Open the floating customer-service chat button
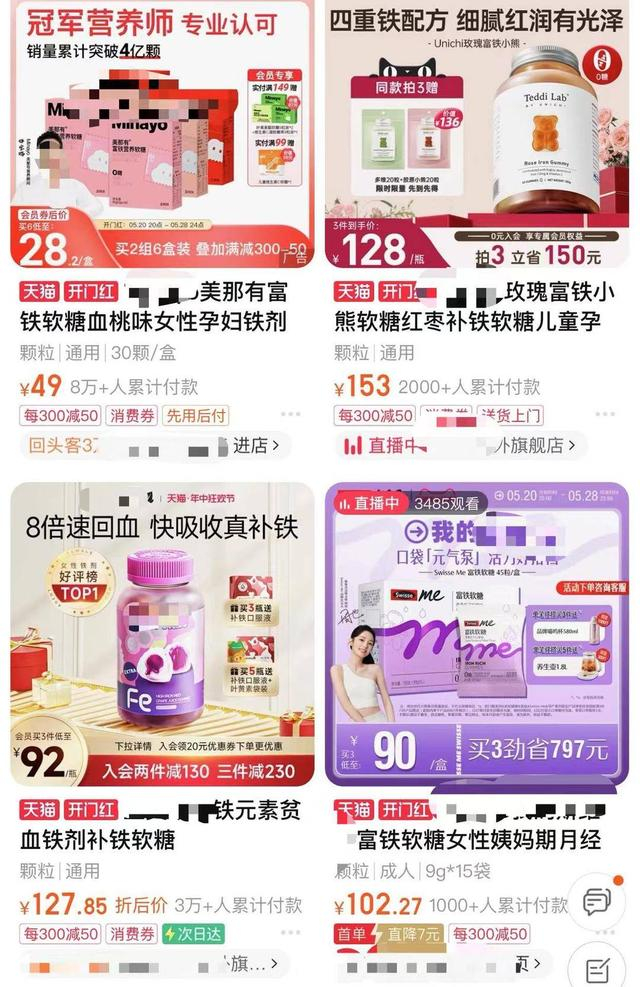This screenshot has height=987, width=640. [x=597, y=902]
